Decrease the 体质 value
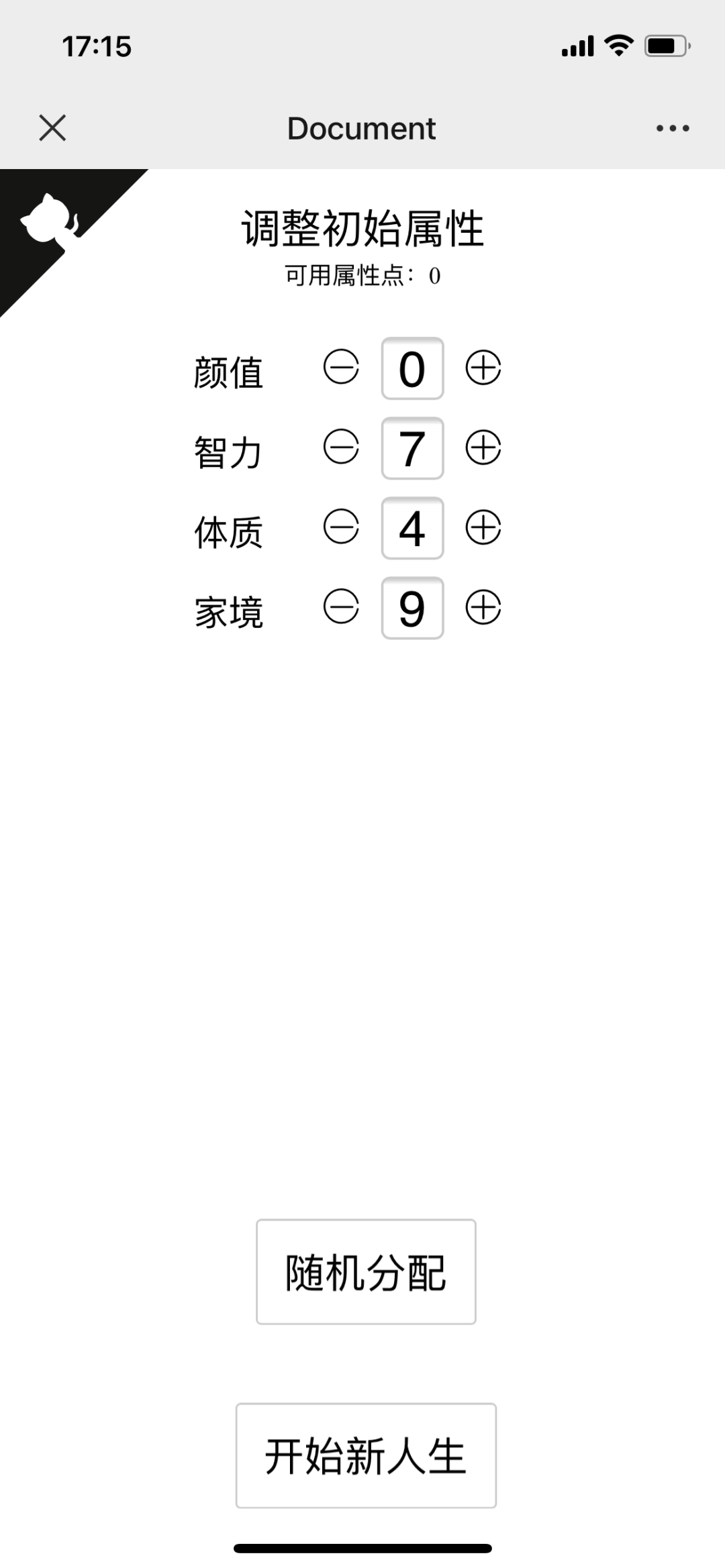Viewport: 725px width, 1568px height. point(341,527)
